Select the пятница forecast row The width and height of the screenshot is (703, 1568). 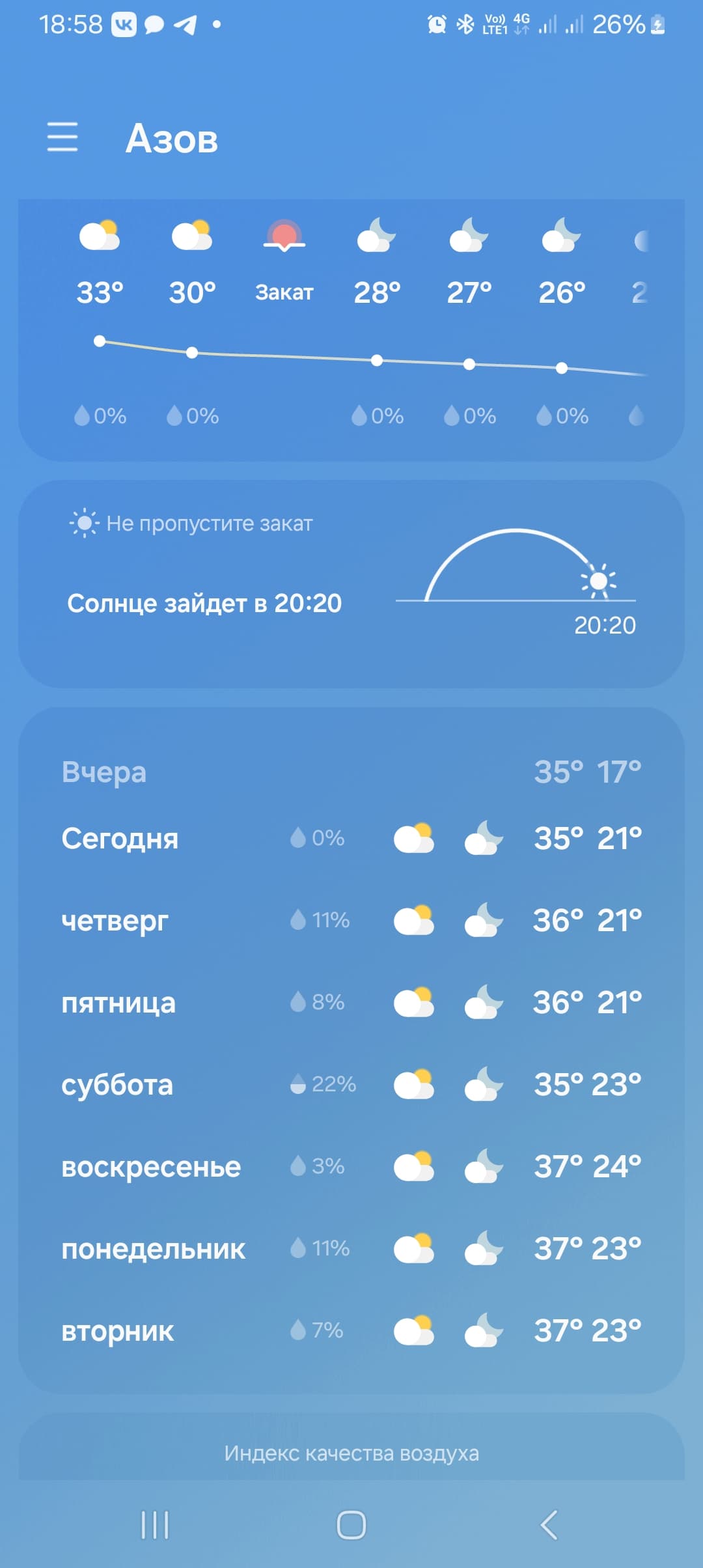(x=351, y=1002)
